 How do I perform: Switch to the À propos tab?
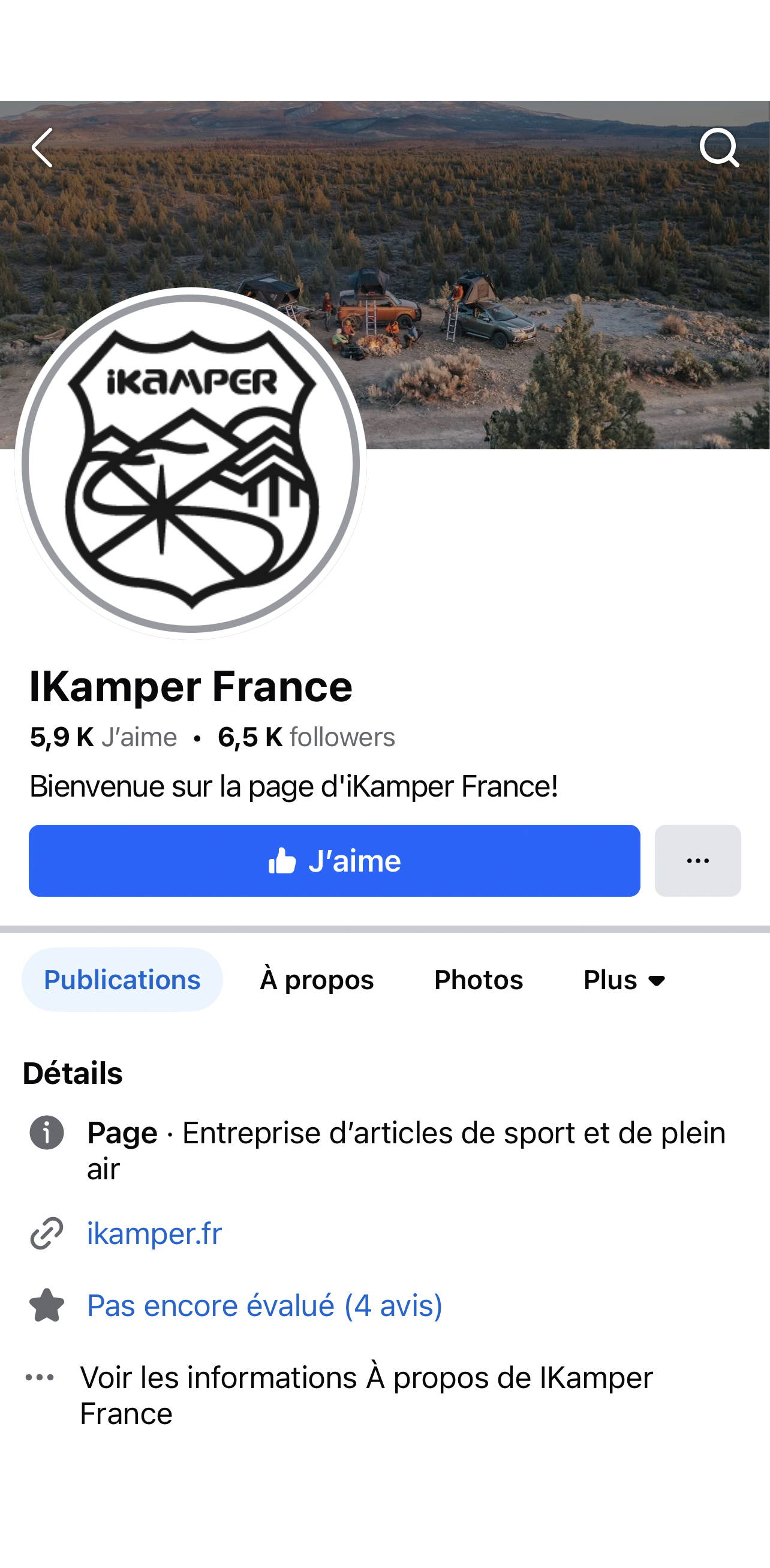tap(317, 980)
